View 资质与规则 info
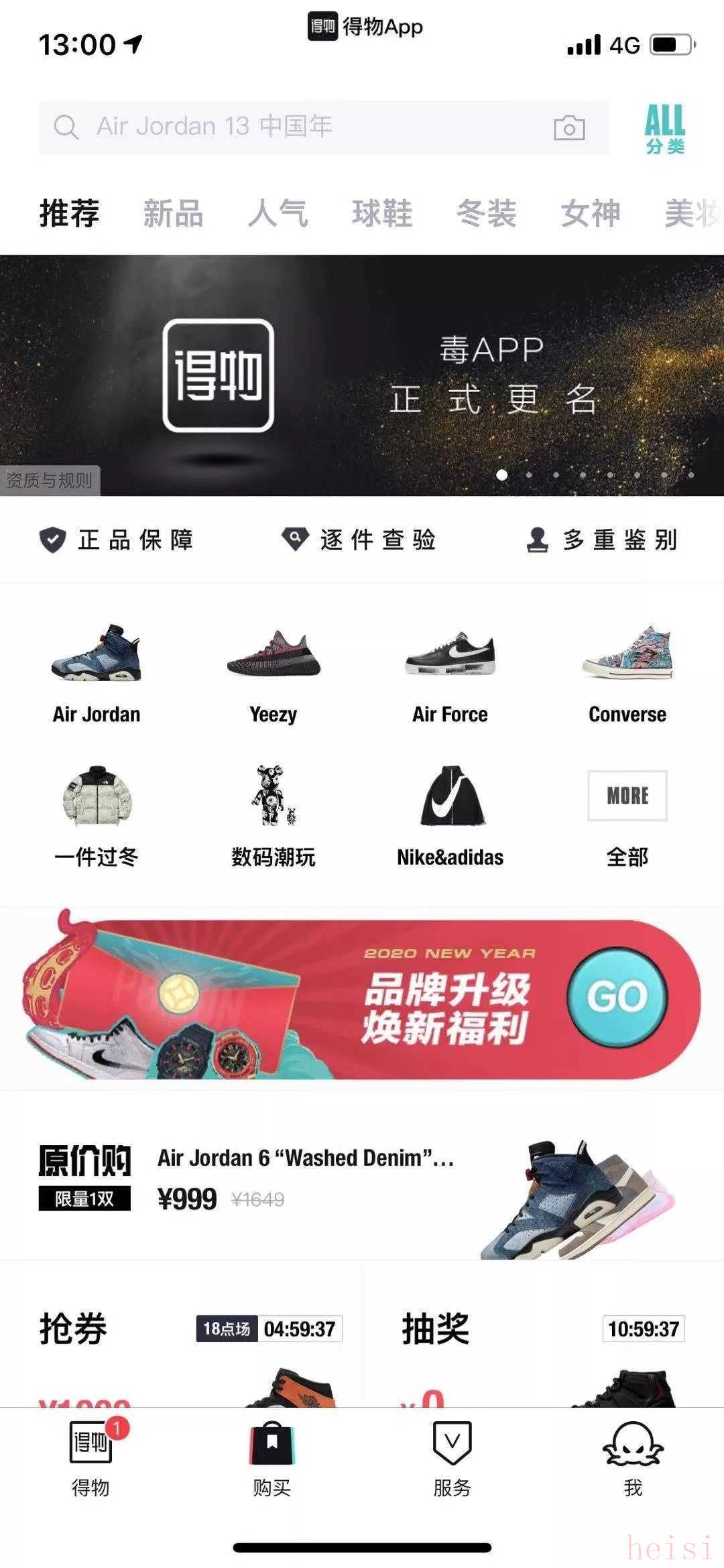The width and height of the screenshot is (724, 1568). coord(50,481)
